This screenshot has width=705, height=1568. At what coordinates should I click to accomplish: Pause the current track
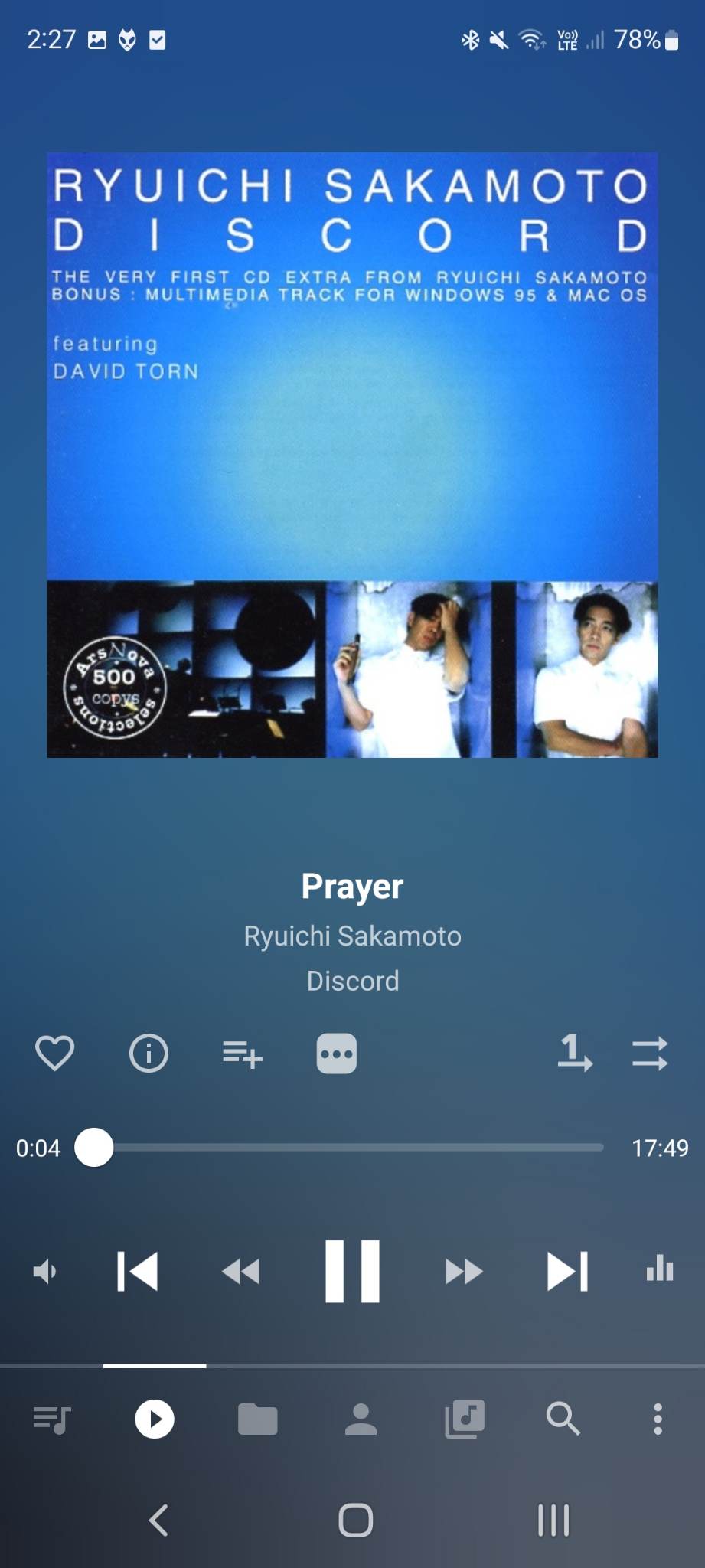tap(352, 1271)
